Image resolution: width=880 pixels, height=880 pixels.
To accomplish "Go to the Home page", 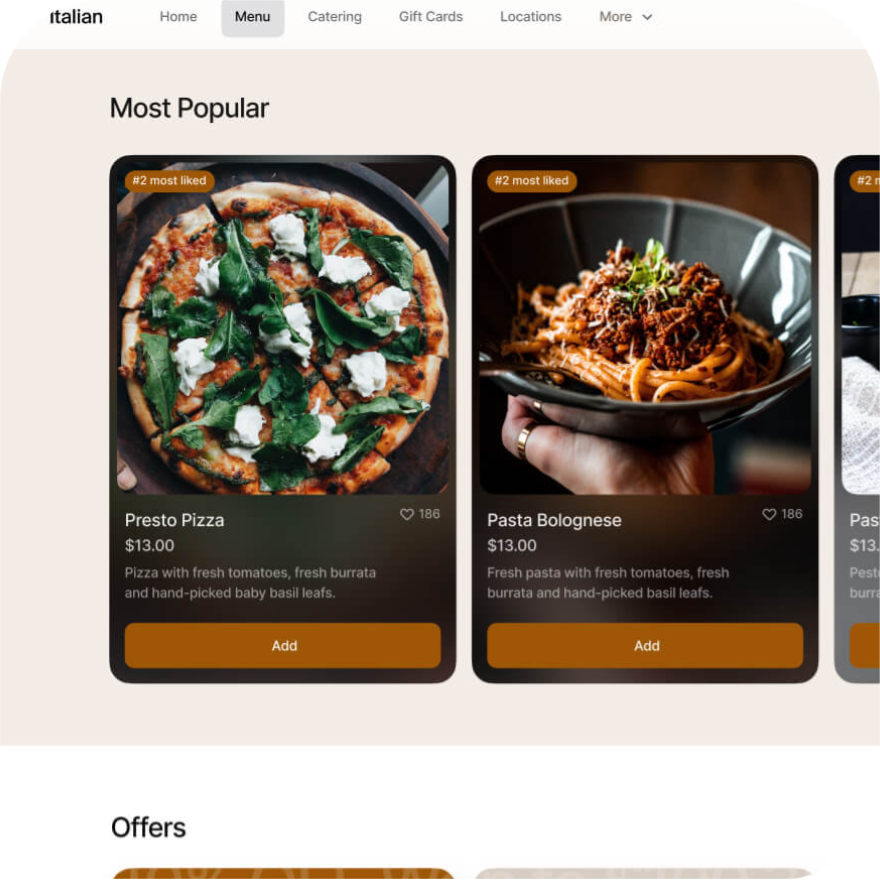I will (178, 17).
